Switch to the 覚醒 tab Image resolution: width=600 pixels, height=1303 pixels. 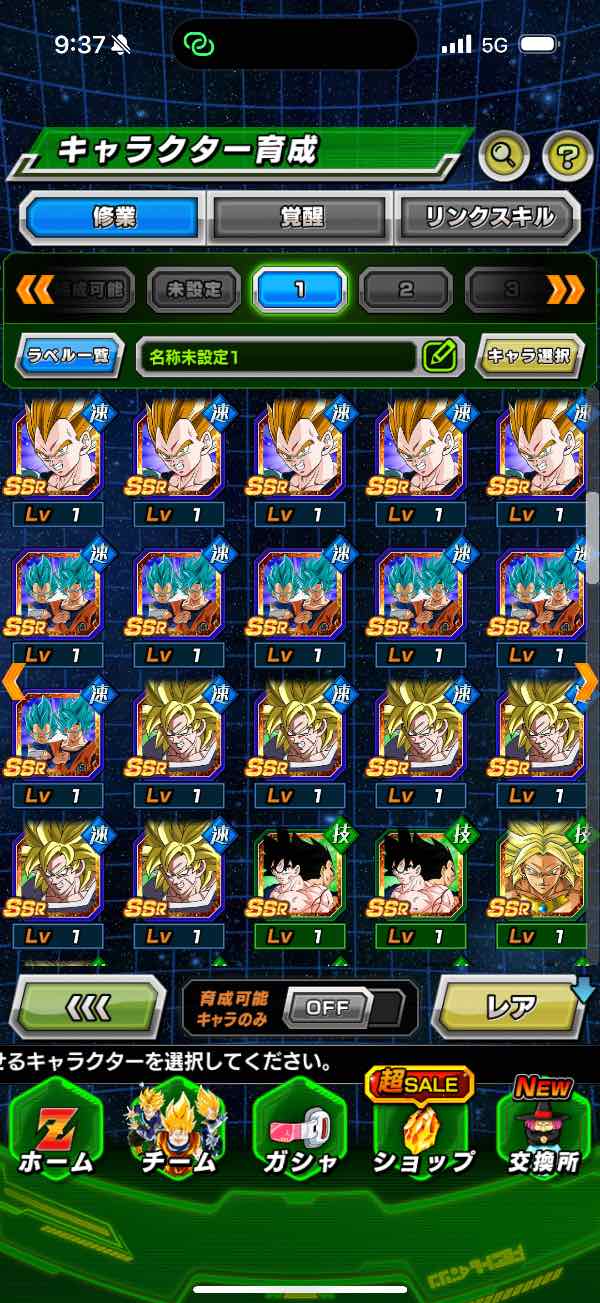301,217
